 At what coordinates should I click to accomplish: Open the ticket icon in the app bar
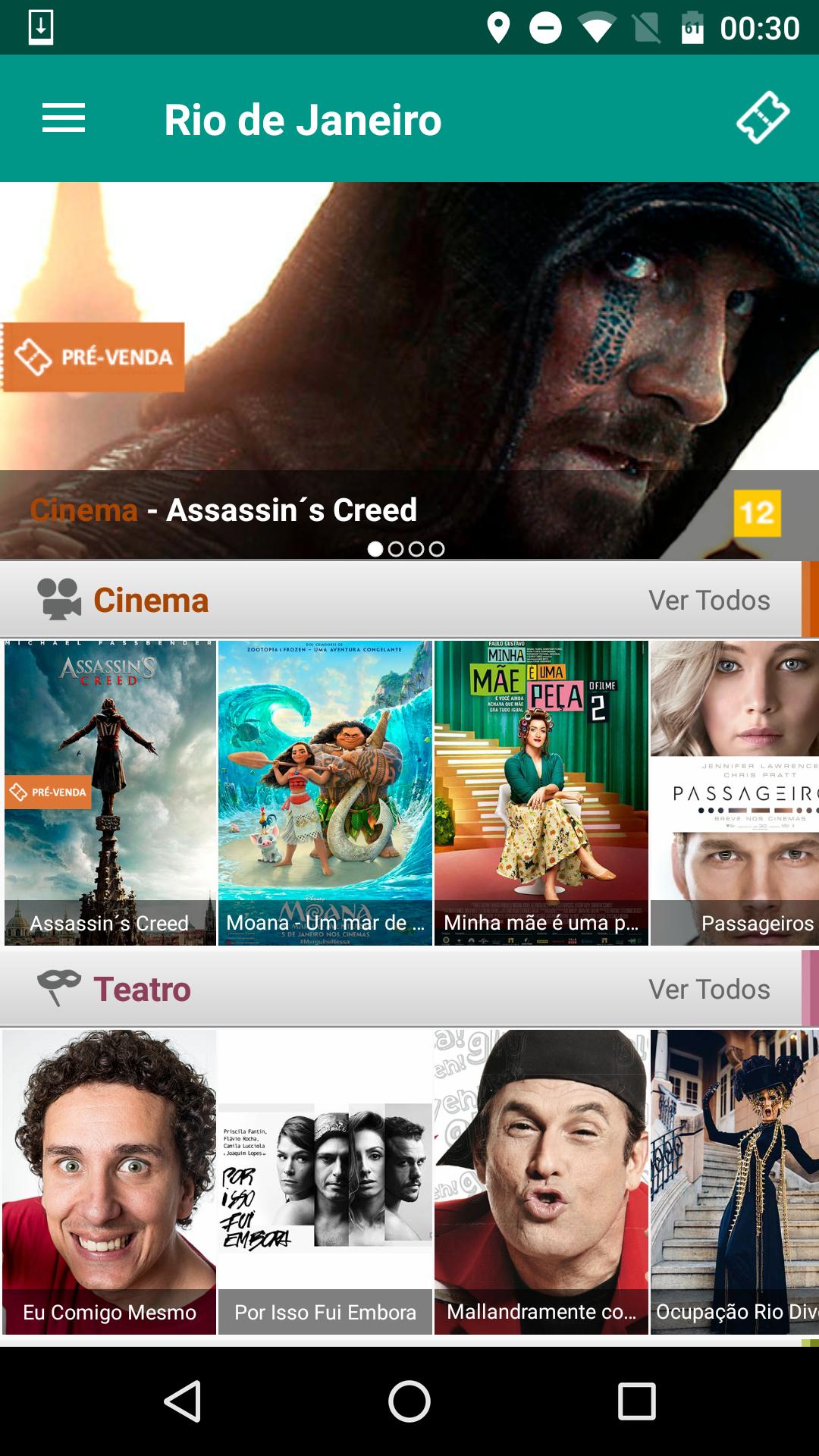click(762, 118)
